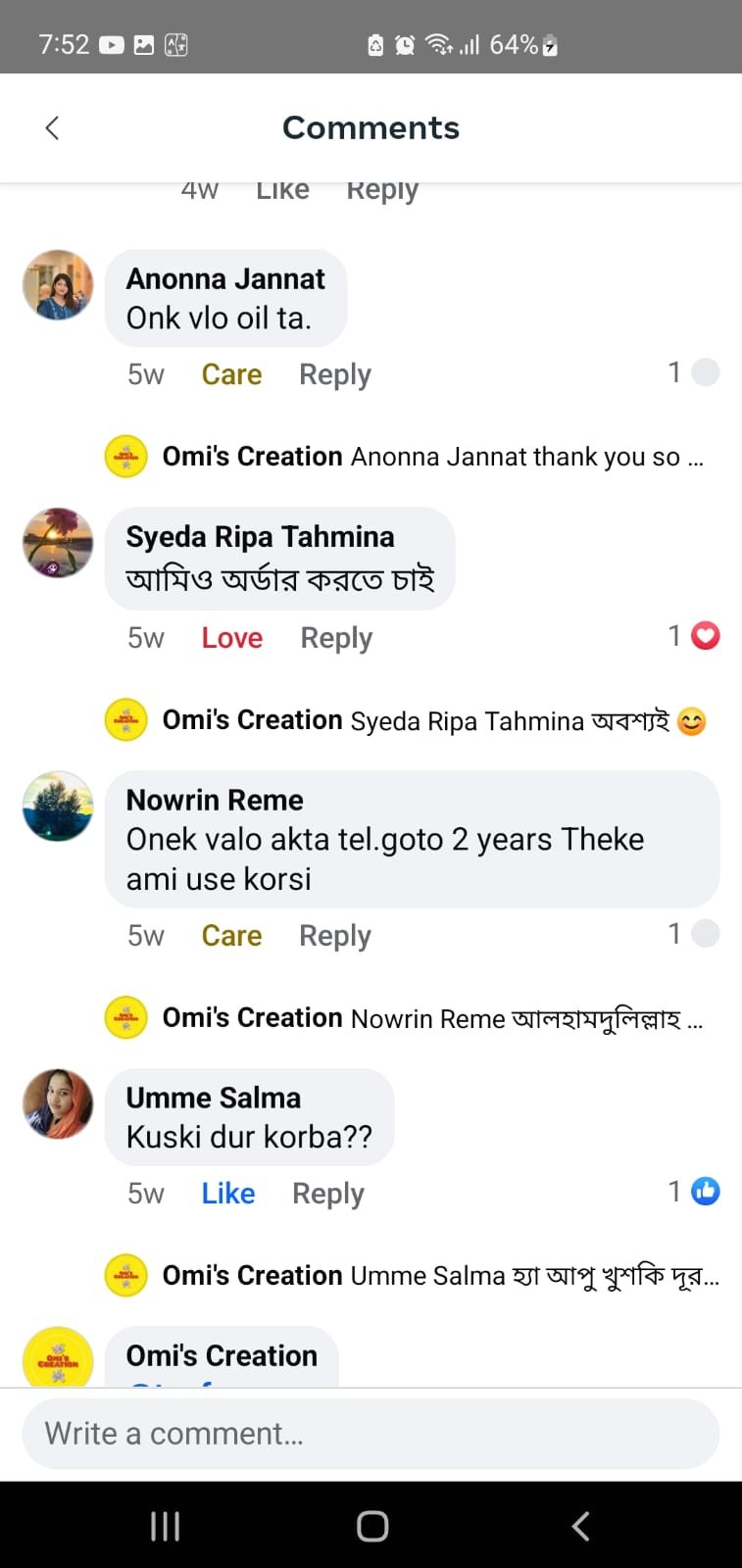742x1568 pixels.
Task: Open recent apps from the navigation bar
Action: 165,1526
